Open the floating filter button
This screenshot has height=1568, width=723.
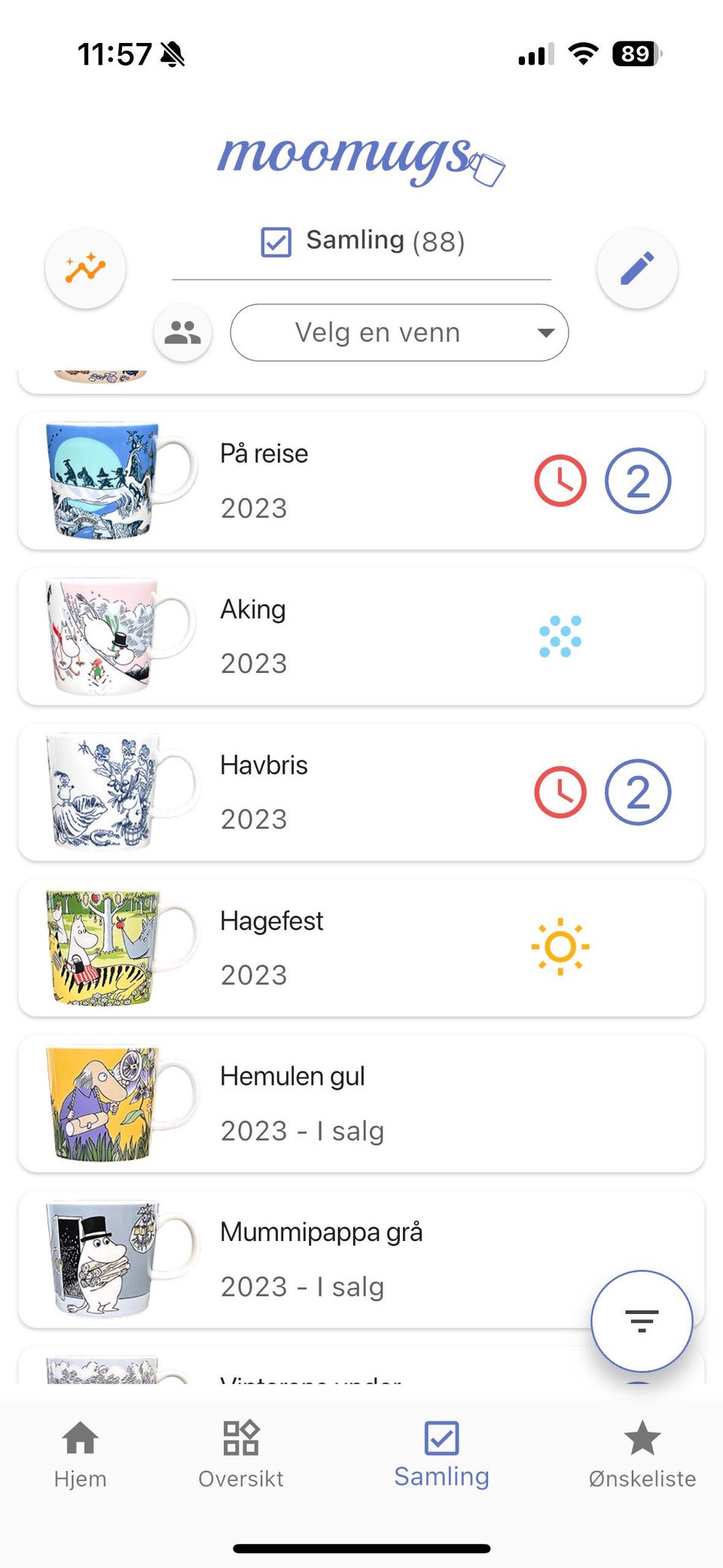642,1321
